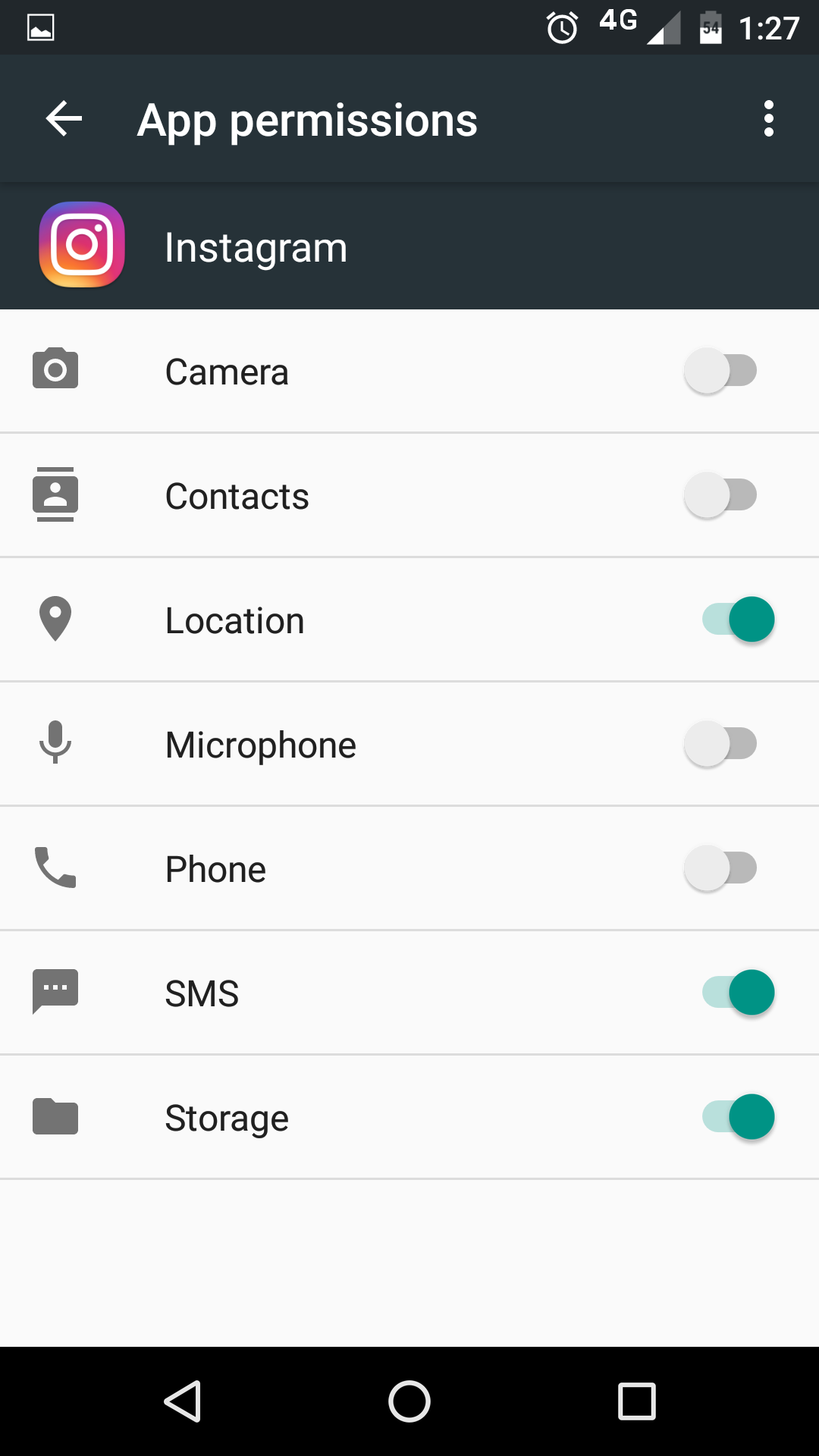The width and height of the screenshot is (819, 1456).
Task: Enable the Camera permission
Action: (x=720, y=371)
